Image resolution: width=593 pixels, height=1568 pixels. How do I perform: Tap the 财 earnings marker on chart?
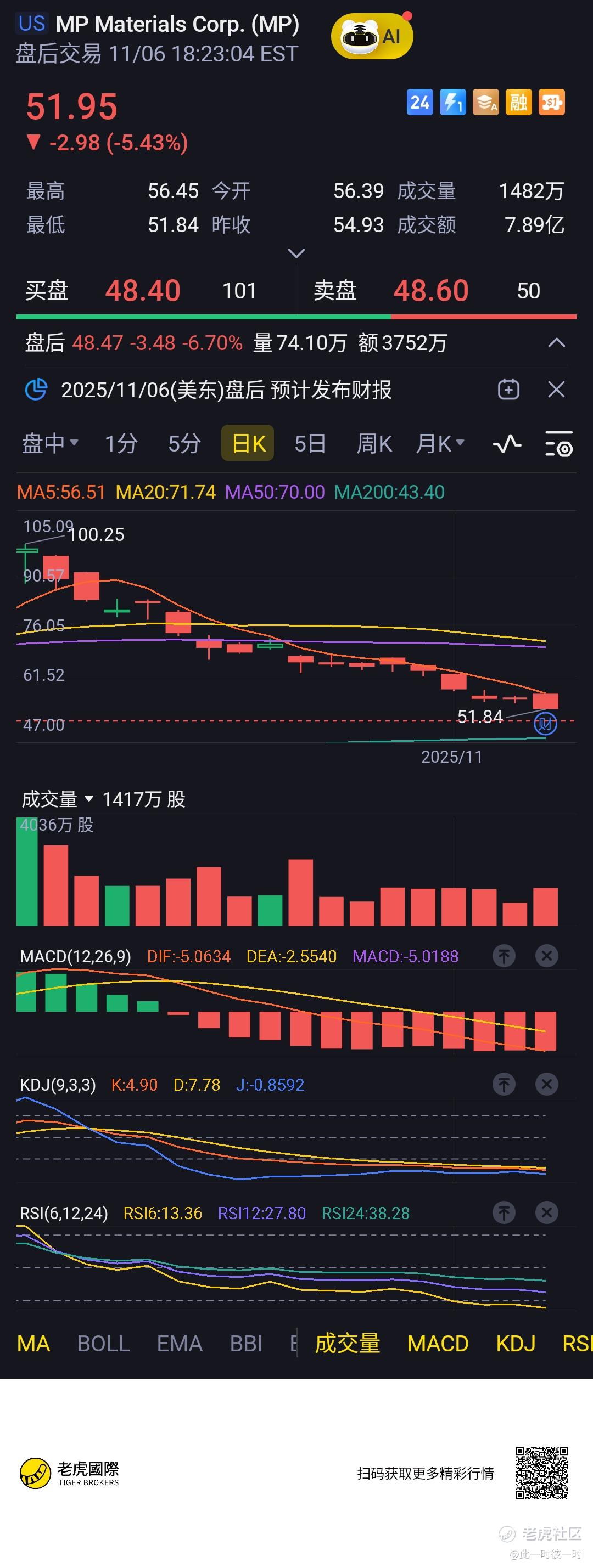545,724
